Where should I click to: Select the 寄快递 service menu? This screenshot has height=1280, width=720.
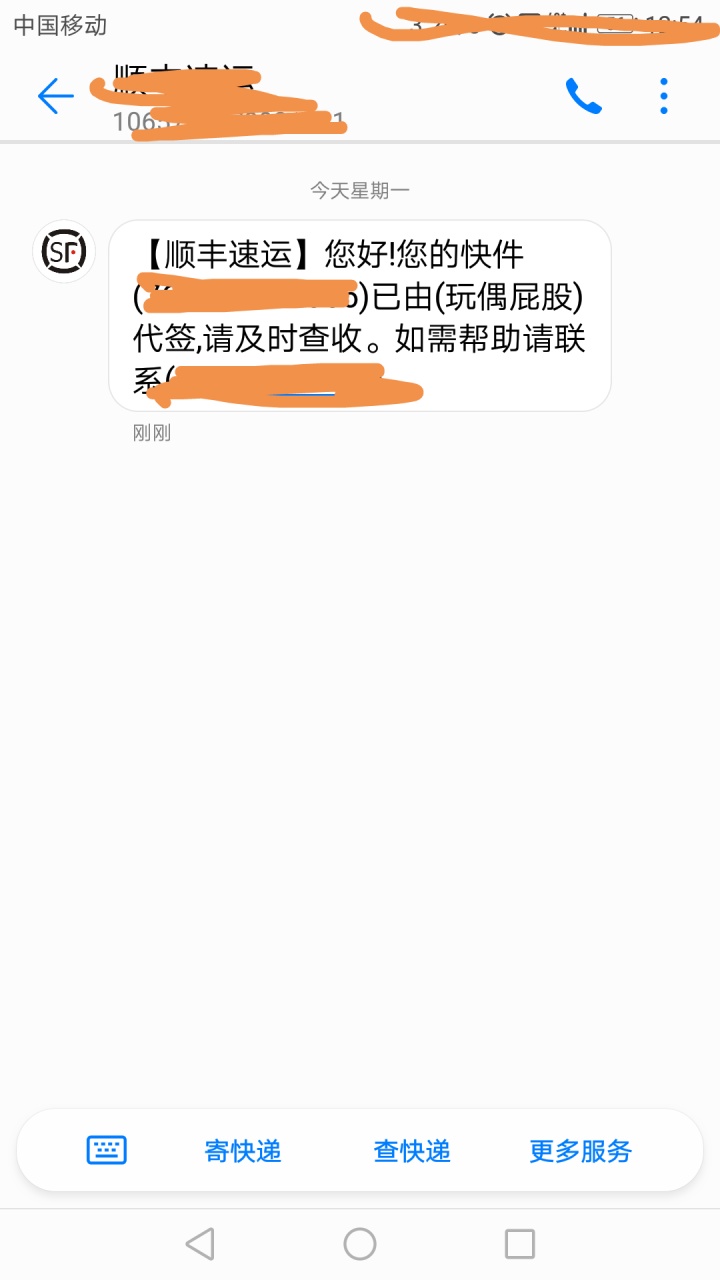(x=243, y=1151)
